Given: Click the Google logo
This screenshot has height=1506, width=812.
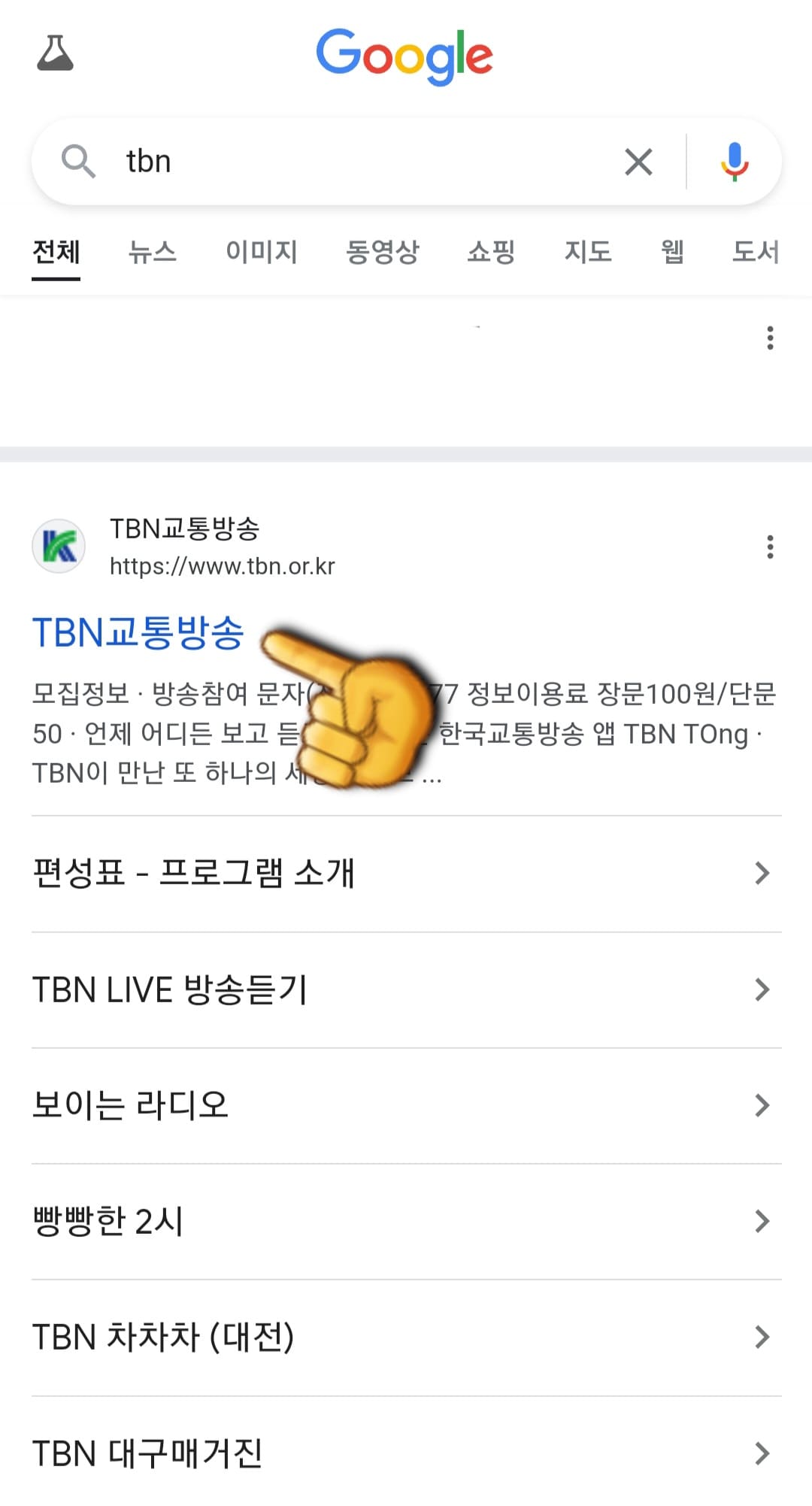Looking at the screenshot, I should coord(406,56).
